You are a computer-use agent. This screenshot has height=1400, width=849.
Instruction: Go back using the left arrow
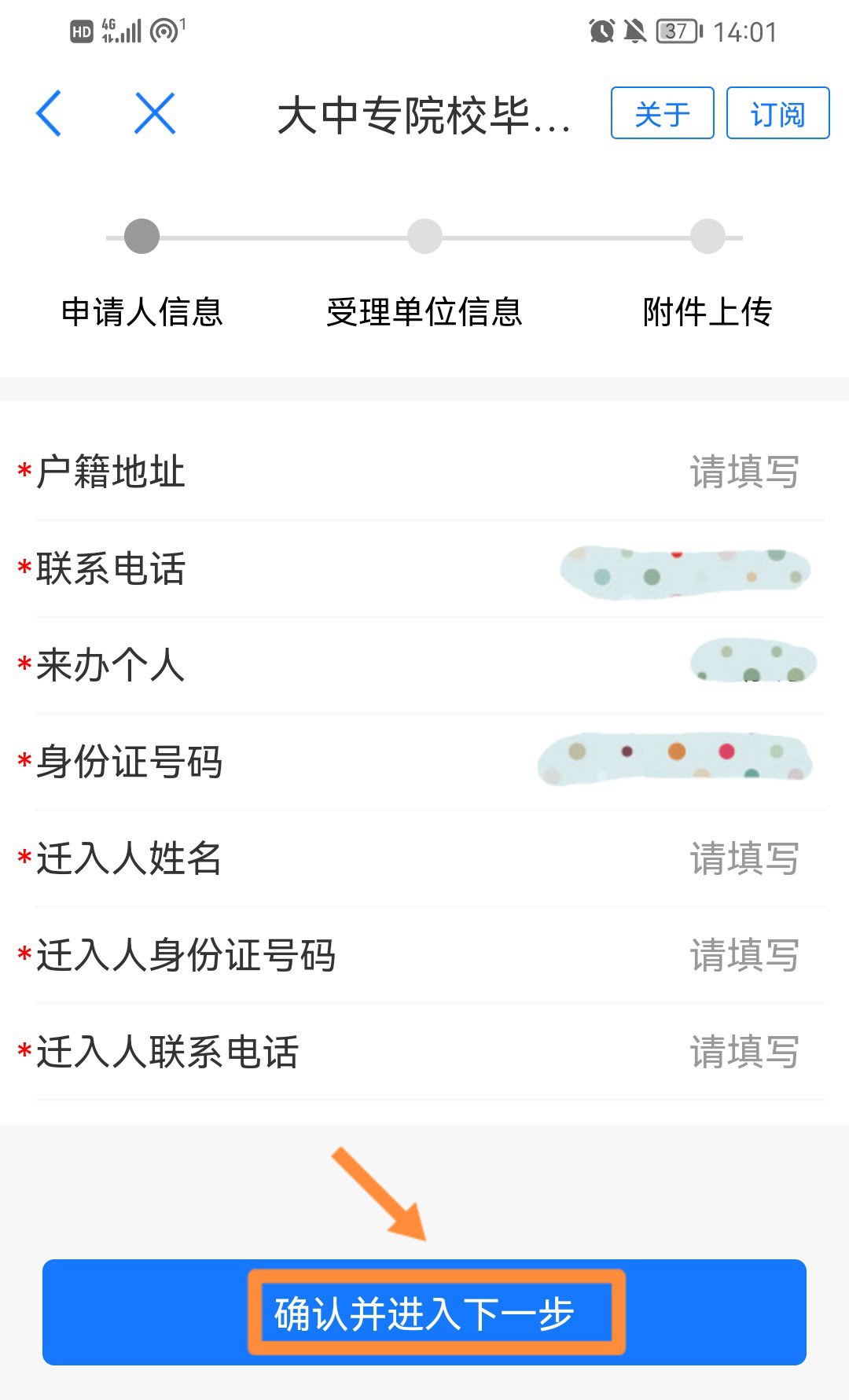pyautogui.click(x=49, y=113)
